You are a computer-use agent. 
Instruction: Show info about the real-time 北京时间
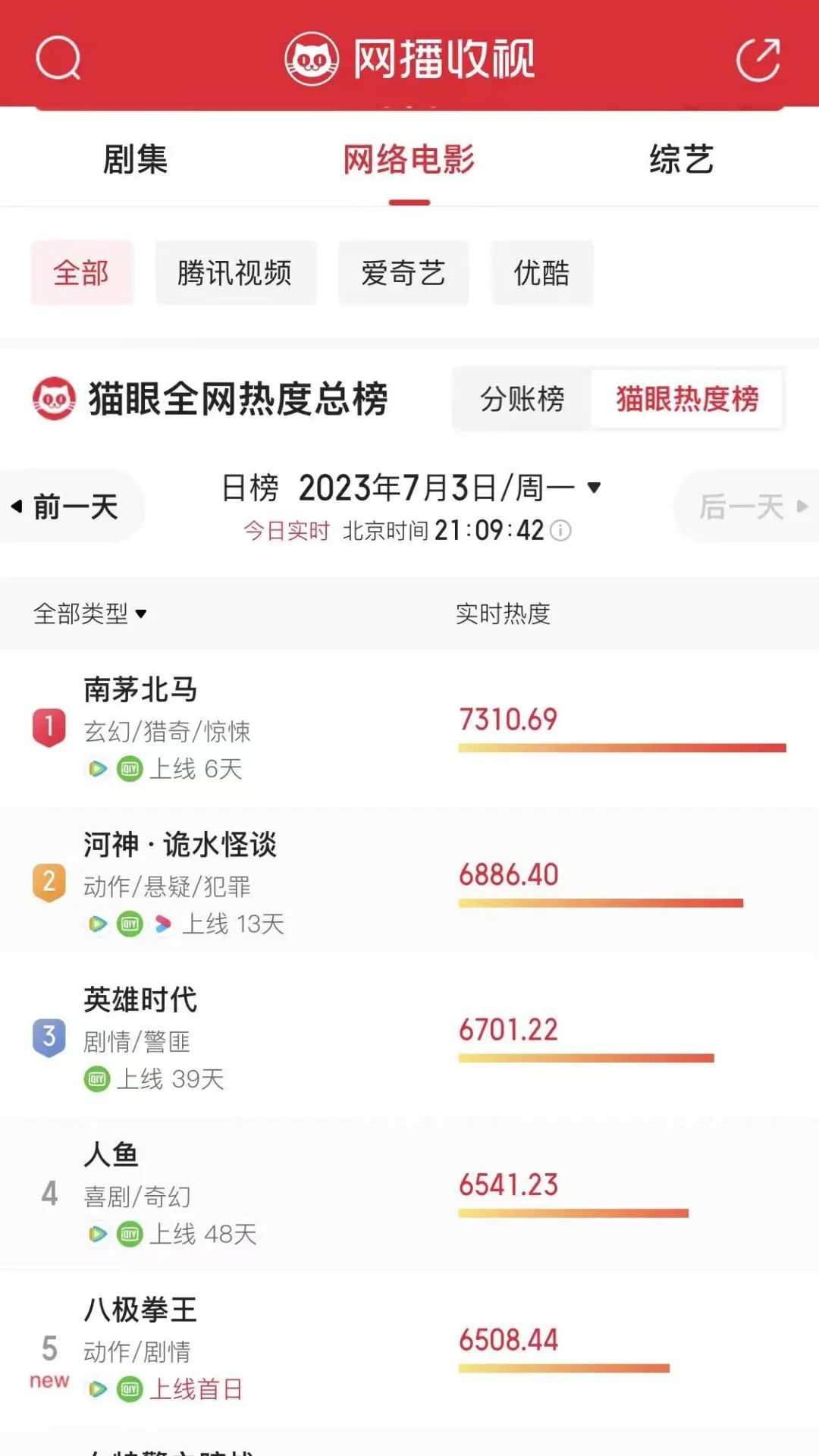(560, 530)
